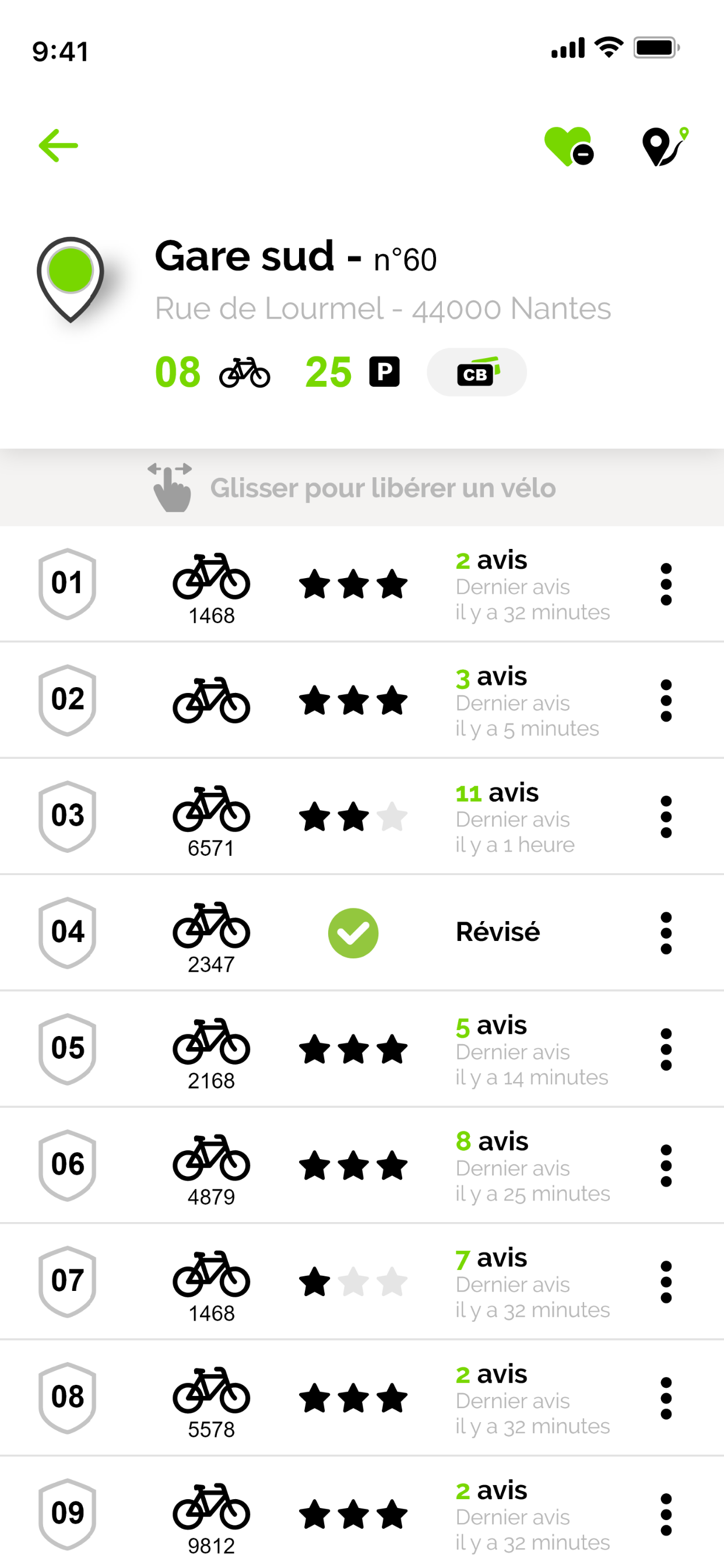Open options menu for bike slot 01
The image size is (724, 1568).
pyautogui.click(x=666, y=584)
